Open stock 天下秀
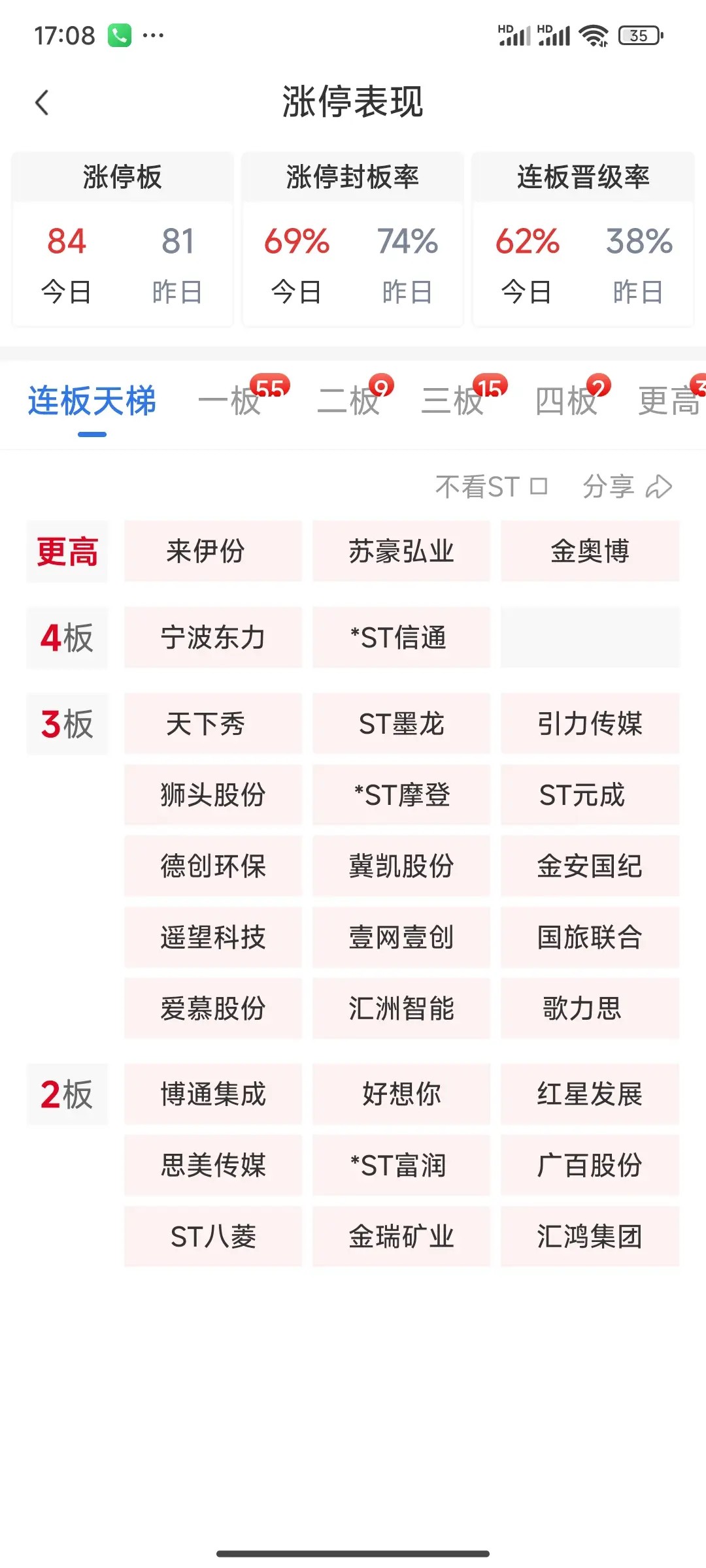The image size is (706, 1568). click(x=213, y=724)
